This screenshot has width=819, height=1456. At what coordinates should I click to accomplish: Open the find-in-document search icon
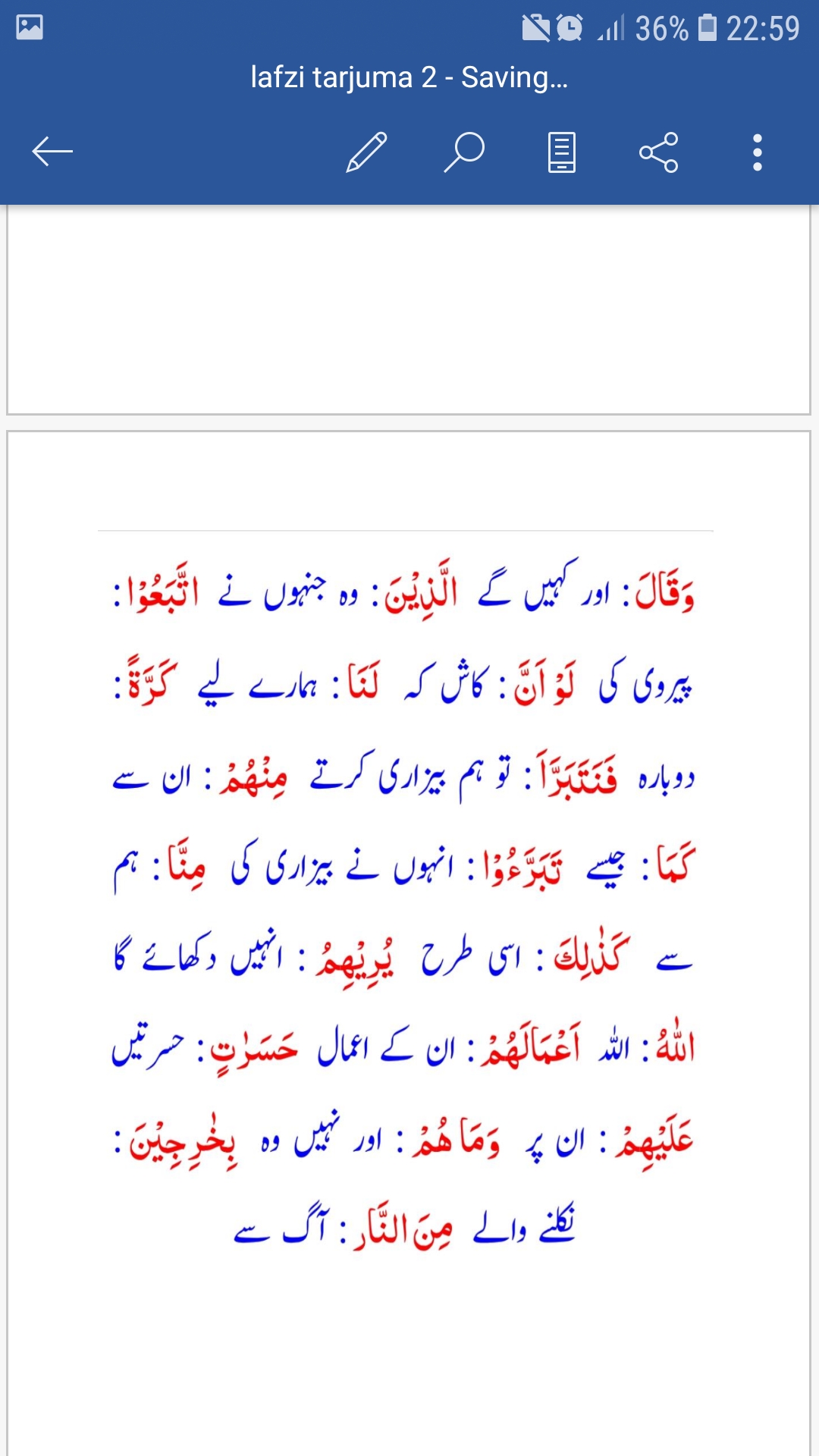coord(464,152)
